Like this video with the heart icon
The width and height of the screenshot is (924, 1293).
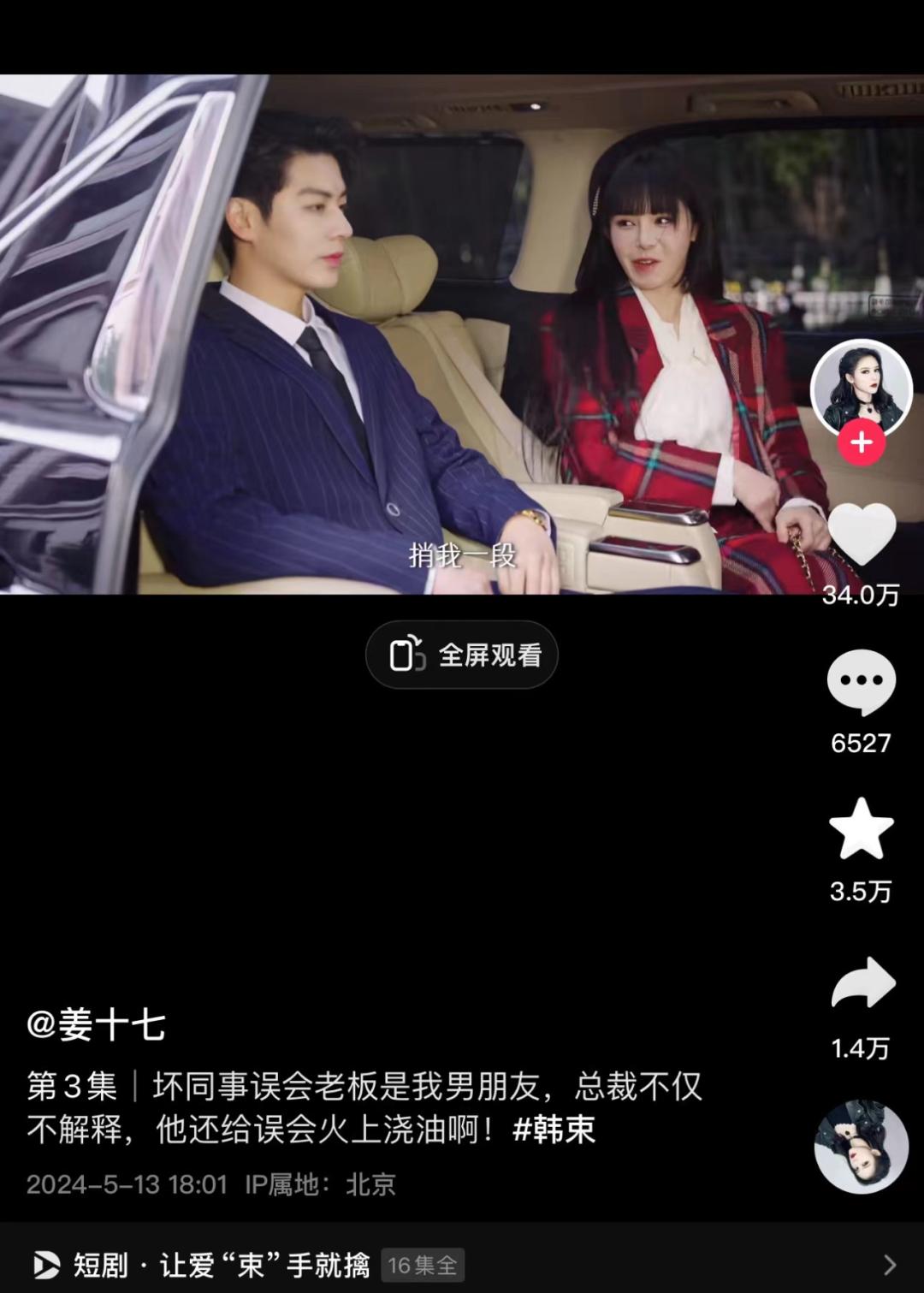pos(862,534)
